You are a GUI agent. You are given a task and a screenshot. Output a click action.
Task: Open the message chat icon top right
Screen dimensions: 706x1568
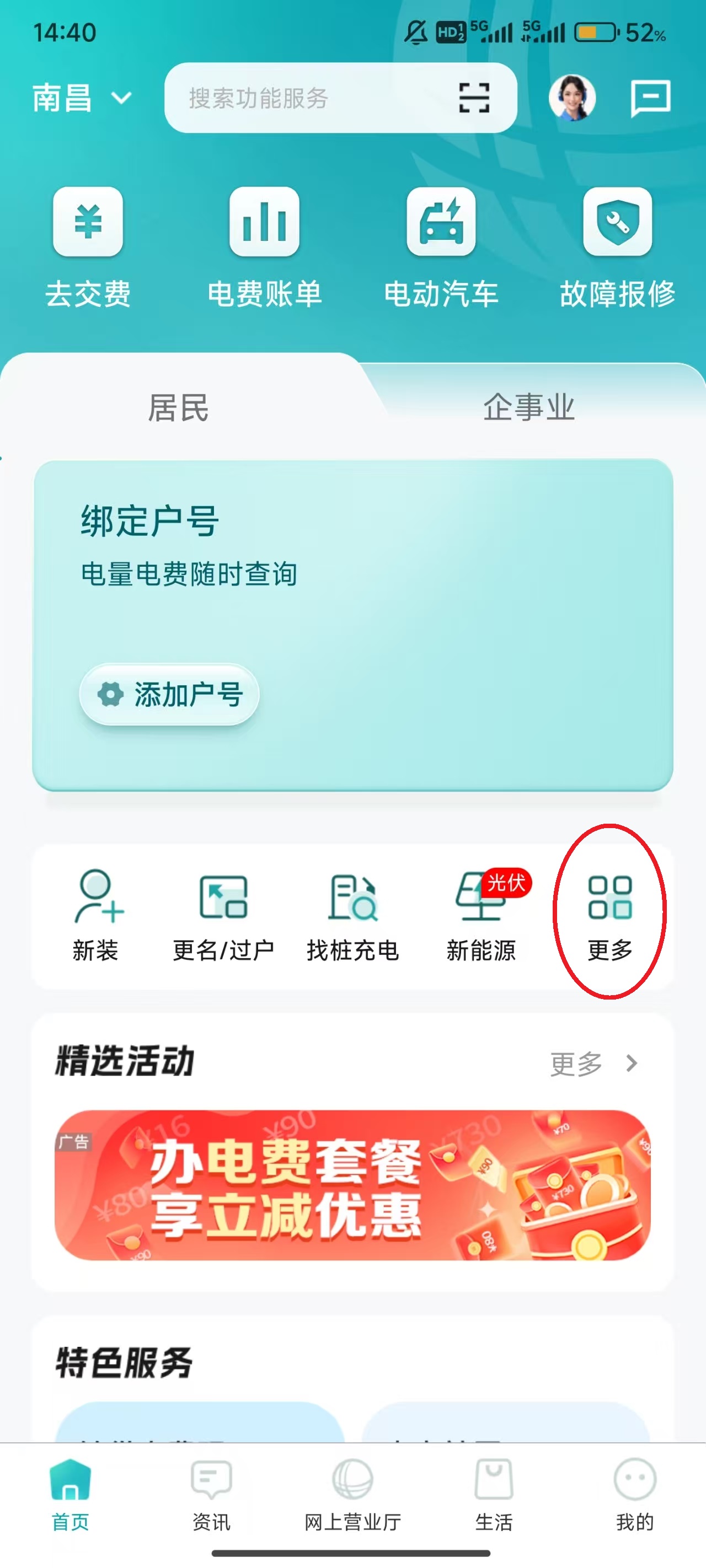[x=649, y=98]
